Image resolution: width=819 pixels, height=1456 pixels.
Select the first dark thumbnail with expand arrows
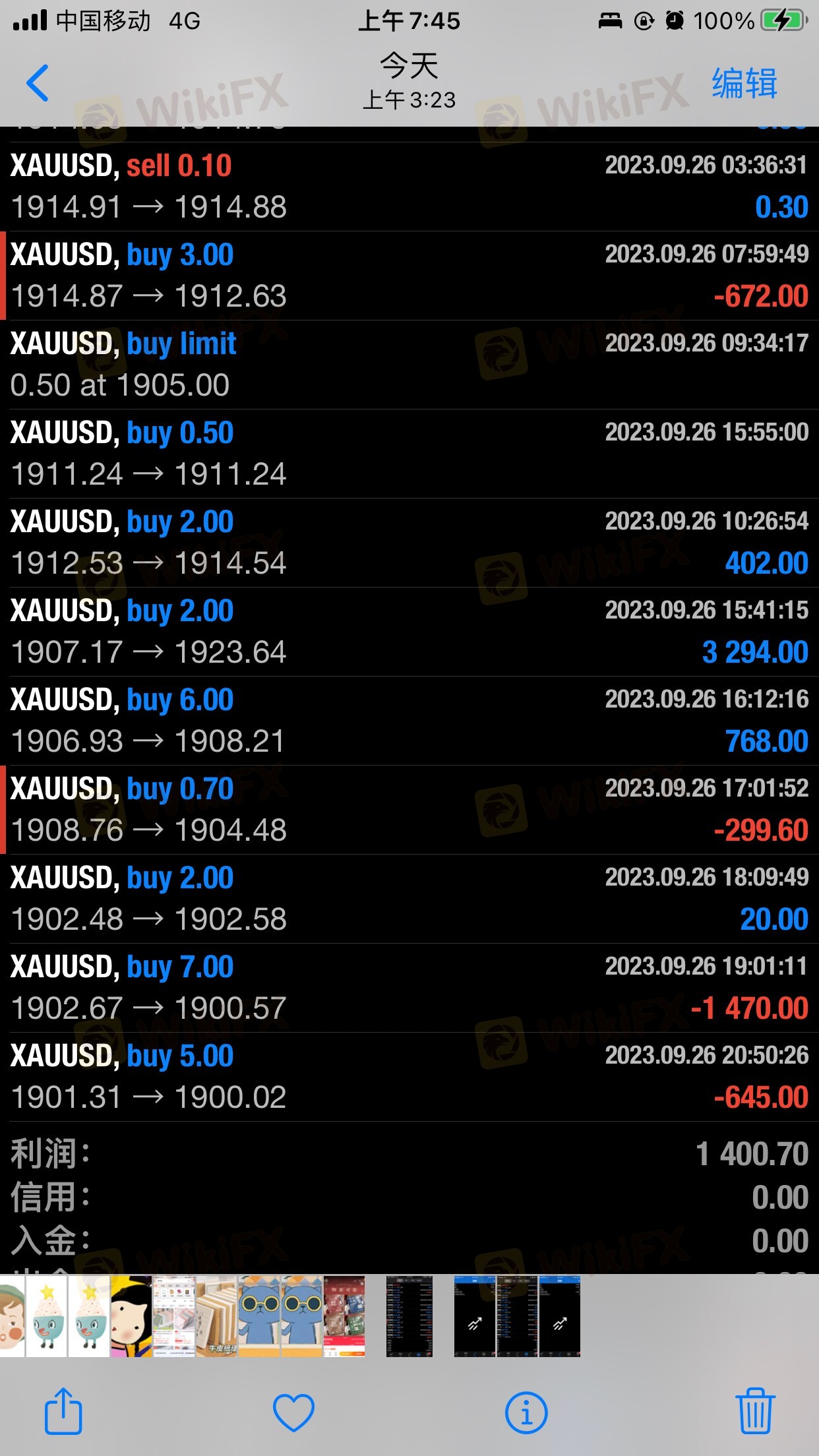click(x=474, y=1316)
